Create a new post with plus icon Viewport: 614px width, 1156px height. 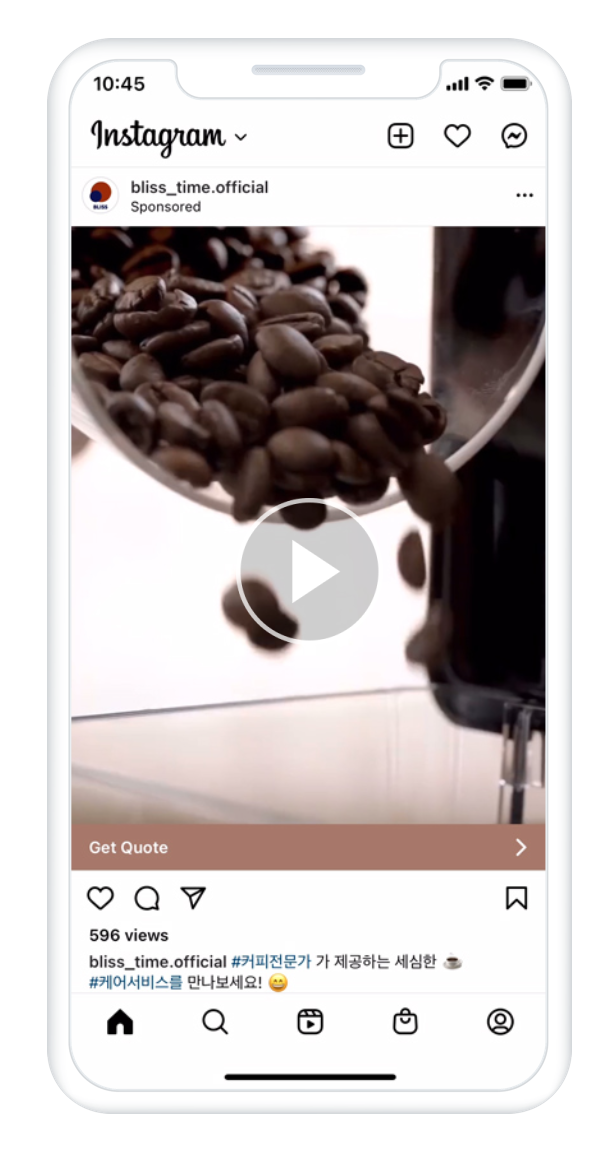[x=400, y=136]
